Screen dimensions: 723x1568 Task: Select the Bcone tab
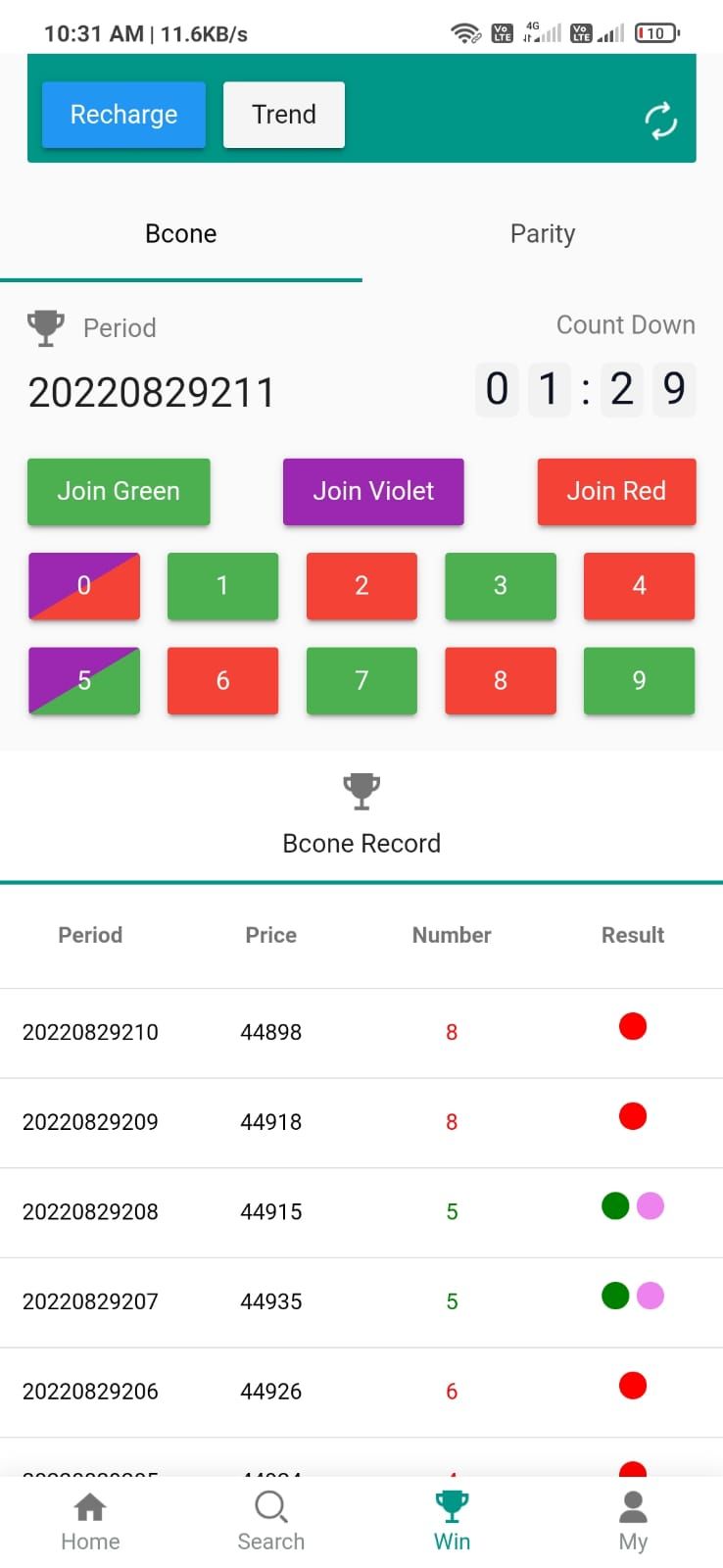(181, 233)
